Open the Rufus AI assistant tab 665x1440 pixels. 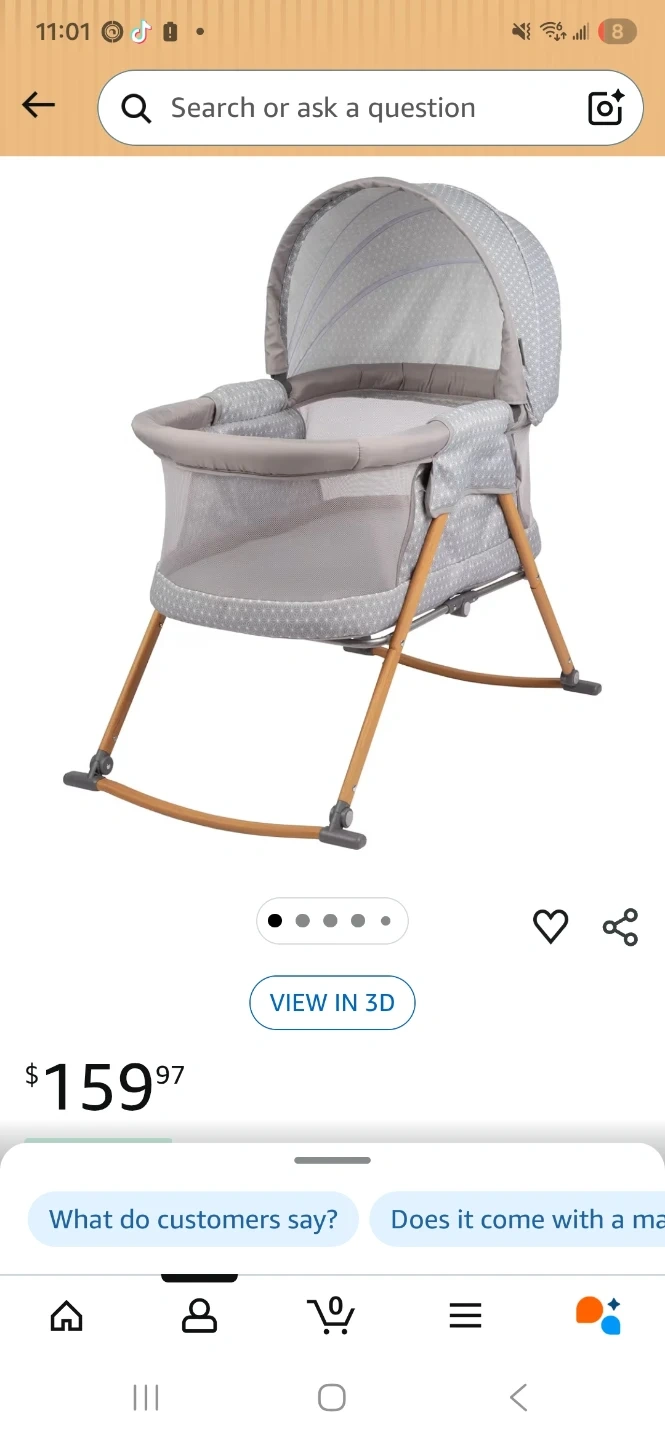[x=598, y=1316]
